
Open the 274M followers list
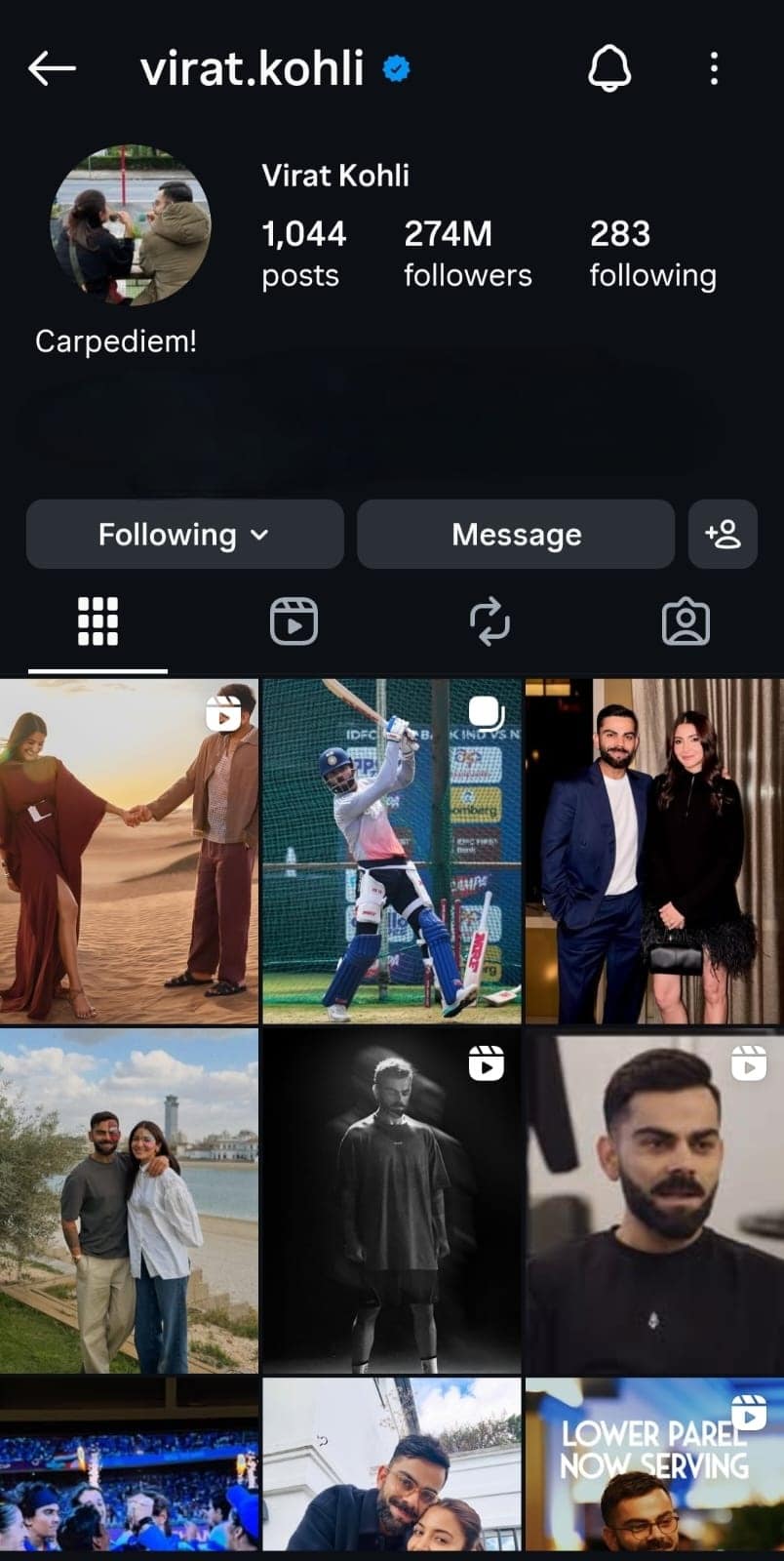click(467, 253)
